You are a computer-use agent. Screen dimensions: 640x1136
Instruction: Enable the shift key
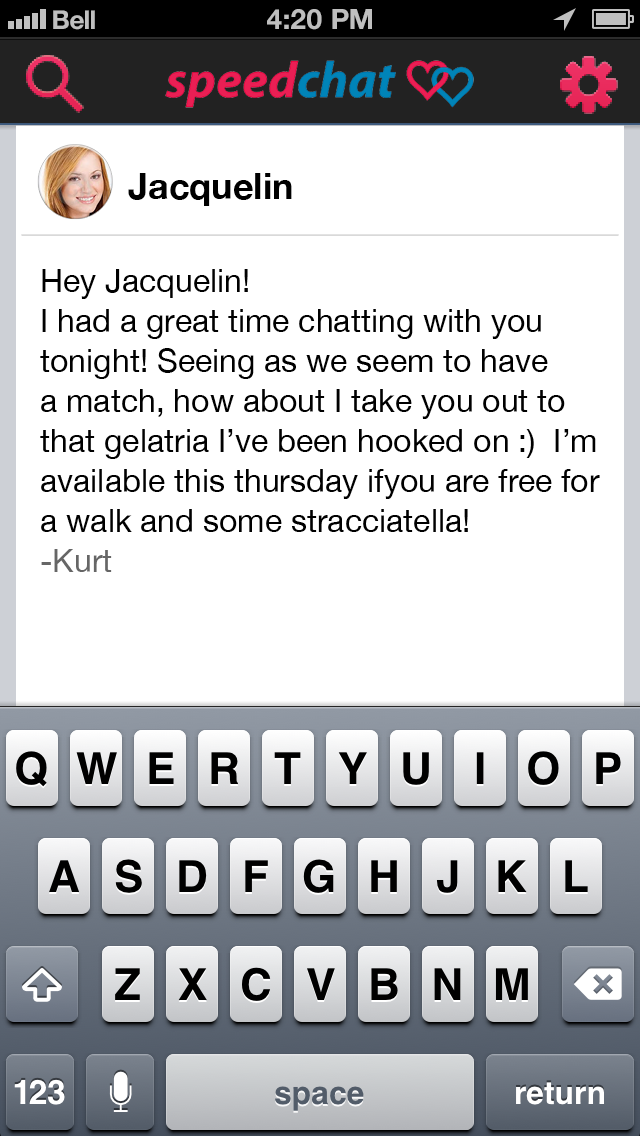pos(41,984)
